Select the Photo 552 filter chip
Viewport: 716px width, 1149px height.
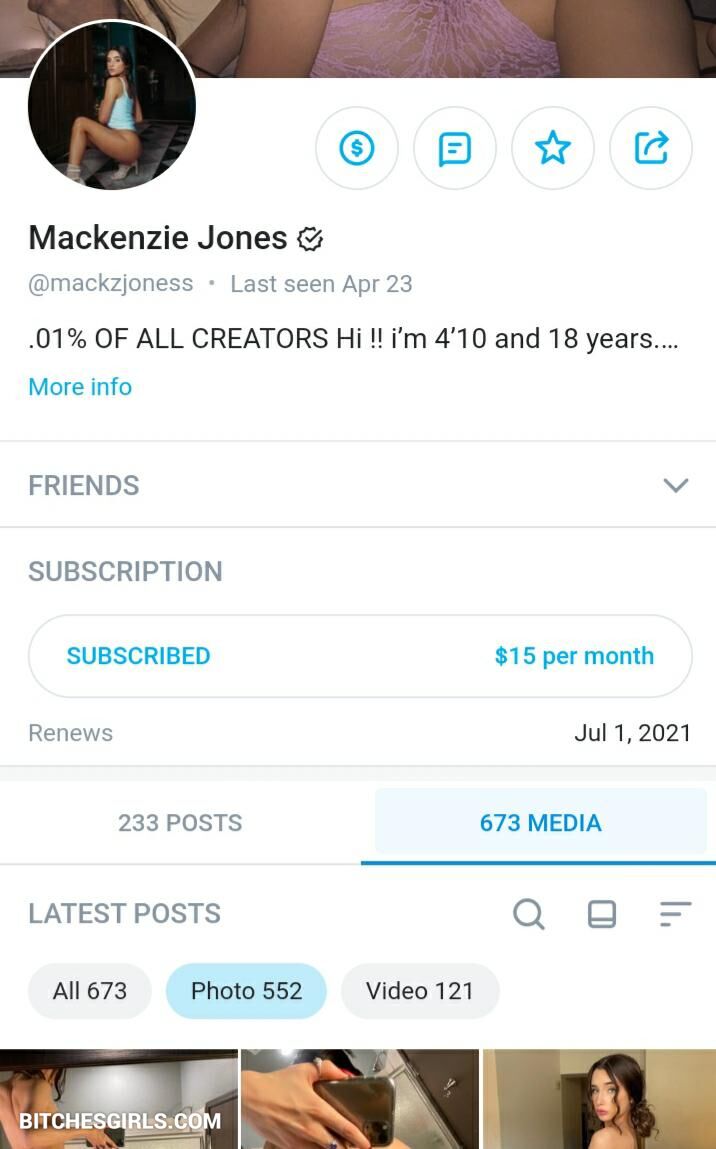(x=246, y=991)
